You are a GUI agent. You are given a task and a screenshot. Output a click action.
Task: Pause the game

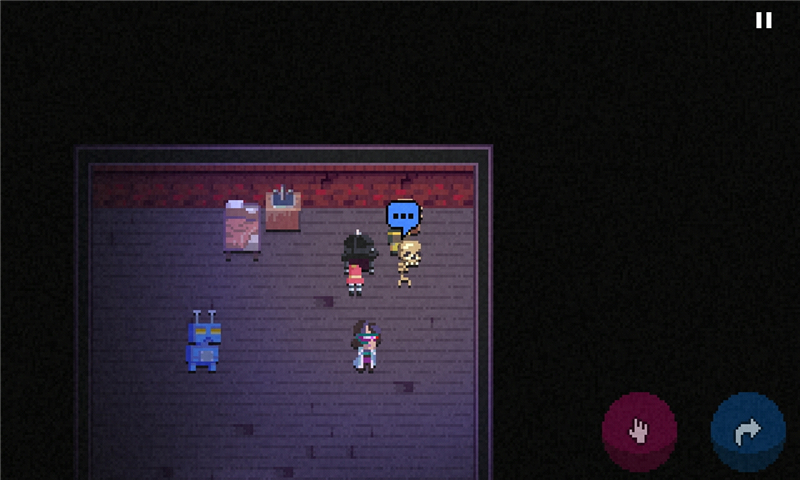coord(763,20)
